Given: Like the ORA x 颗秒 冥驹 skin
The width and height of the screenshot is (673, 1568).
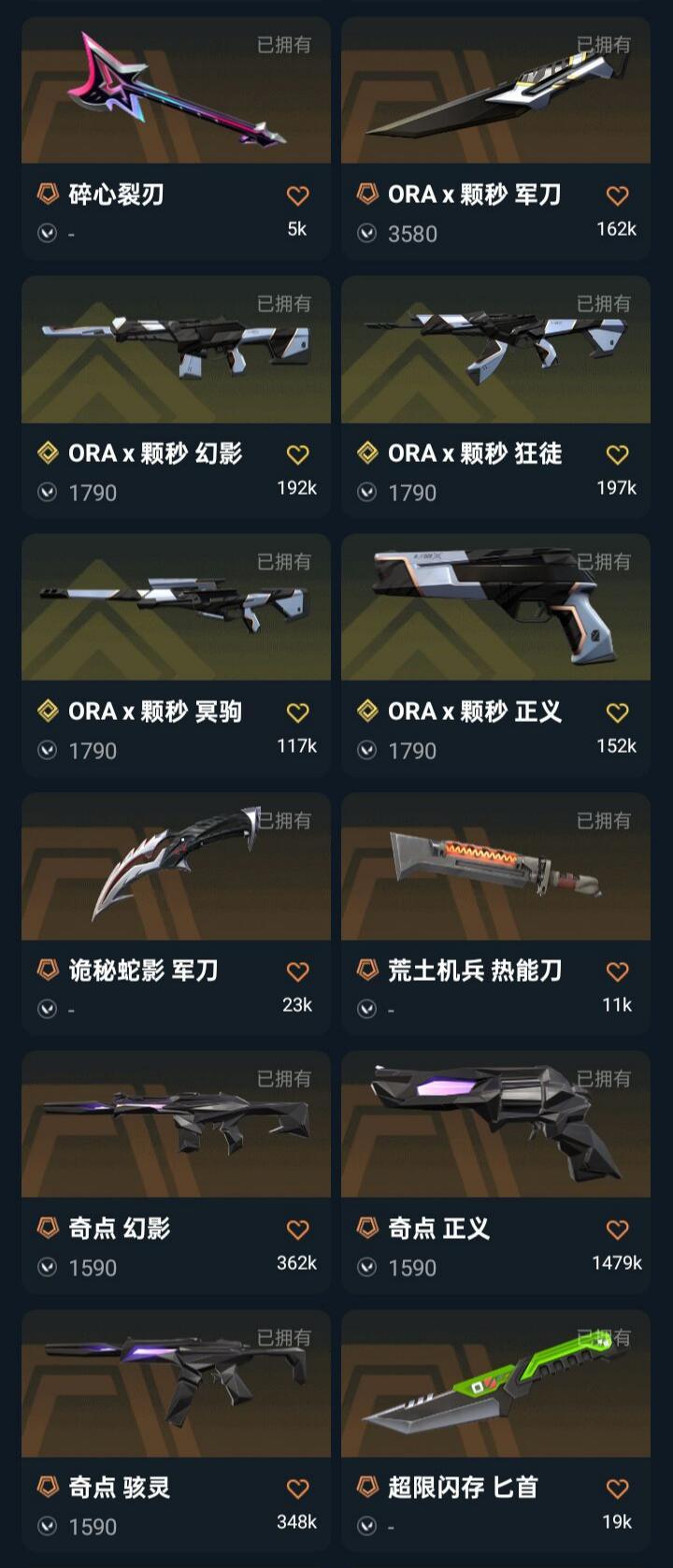Looking at the screenshot, I should point(297,712).
